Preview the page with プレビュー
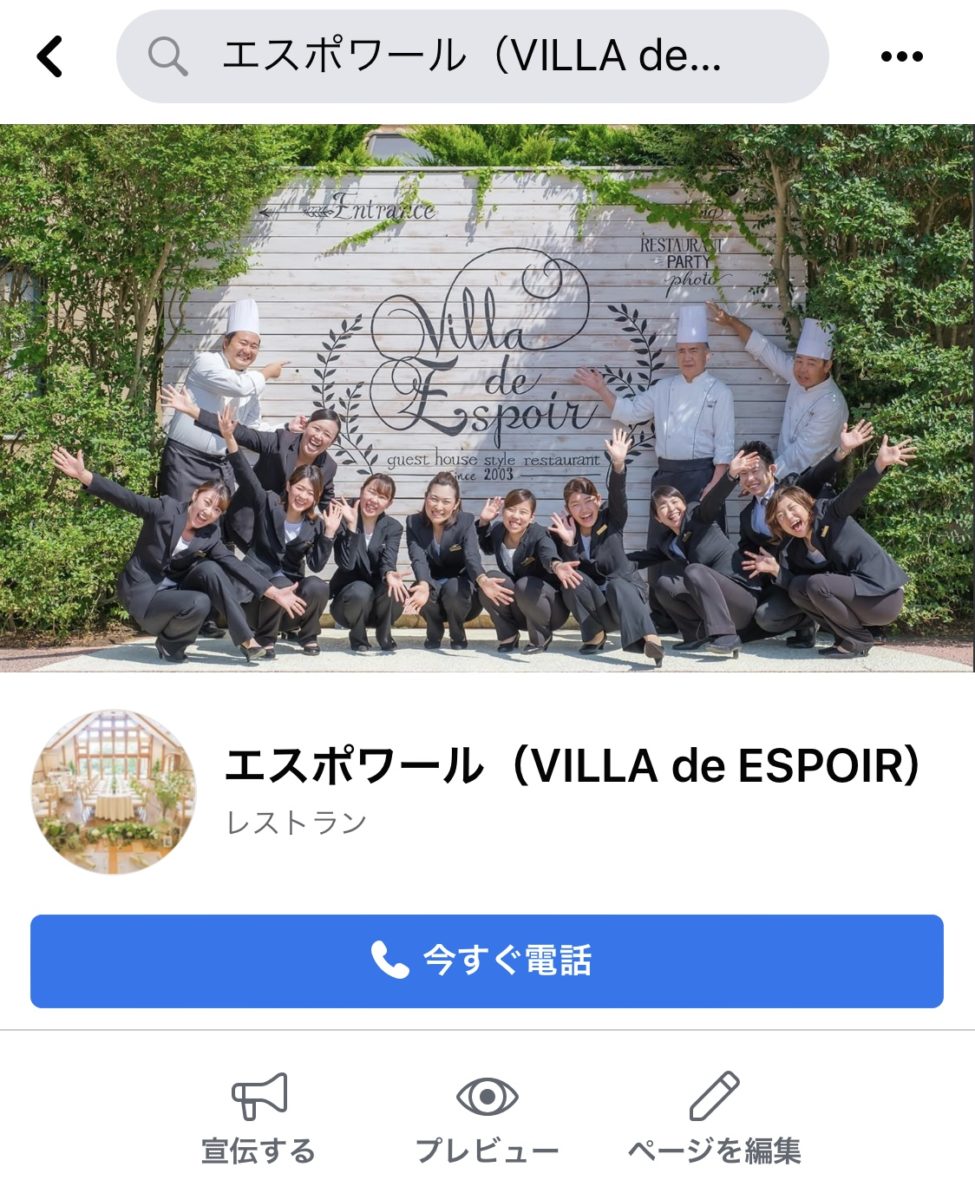The image size is (975, 1200). 487,1118
